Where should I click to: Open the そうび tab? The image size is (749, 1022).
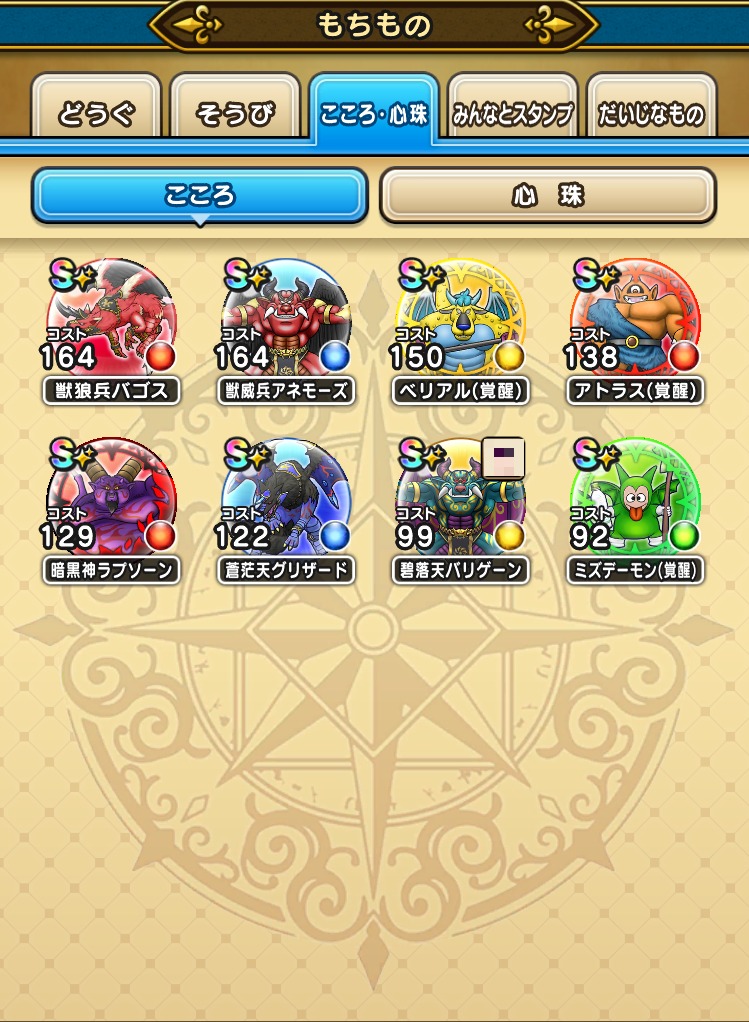point(237,112)
